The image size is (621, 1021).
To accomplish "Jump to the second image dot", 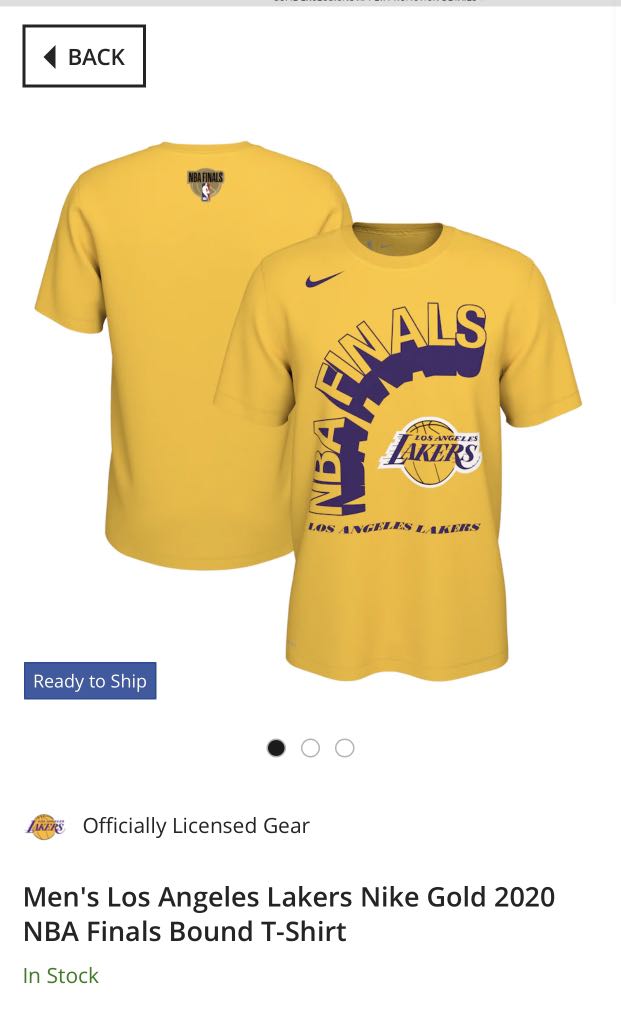I will point(310,748).
